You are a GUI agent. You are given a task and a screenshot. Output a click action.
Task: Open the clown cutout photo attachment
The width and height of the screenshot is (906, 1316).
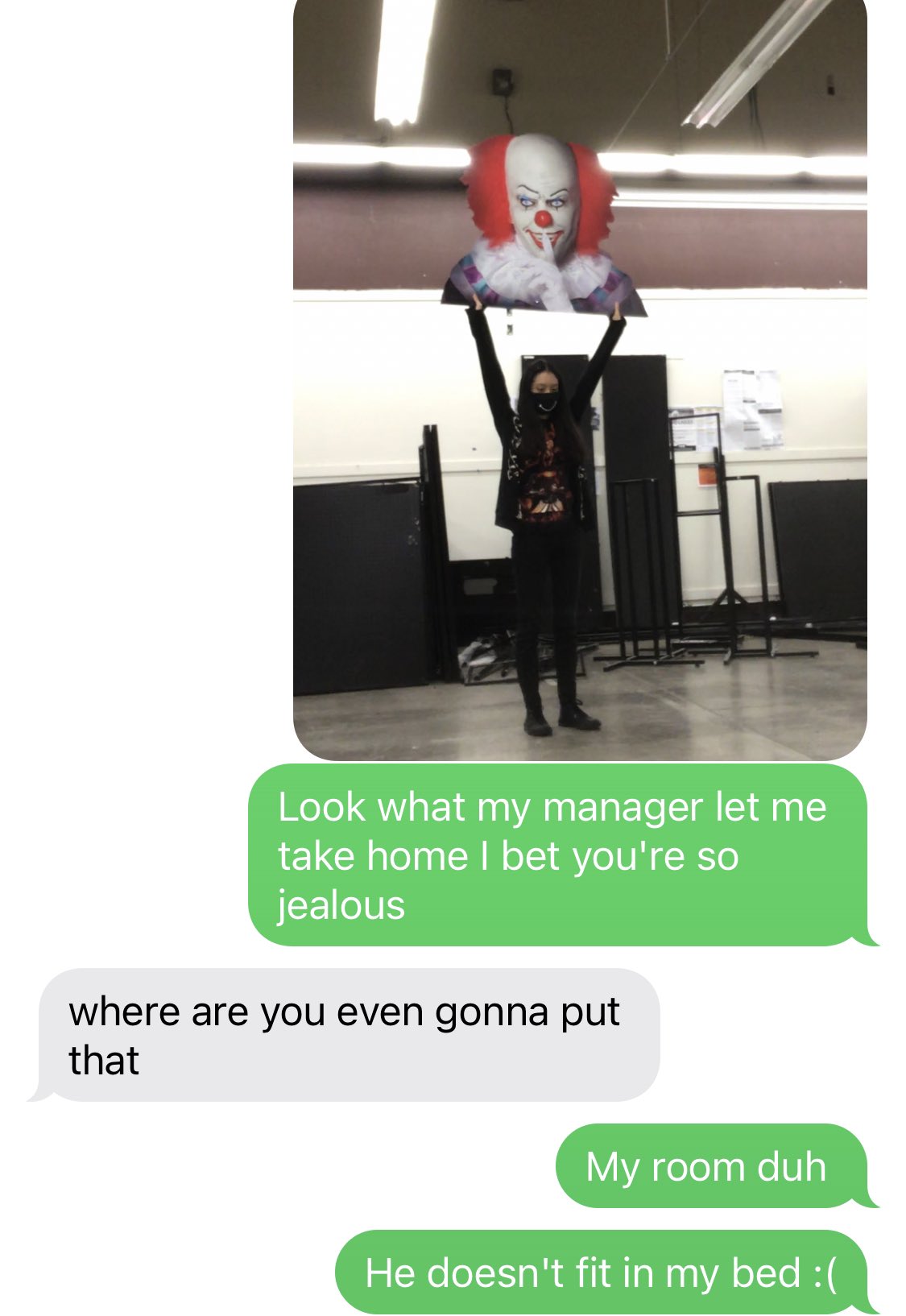click(579, 379)
